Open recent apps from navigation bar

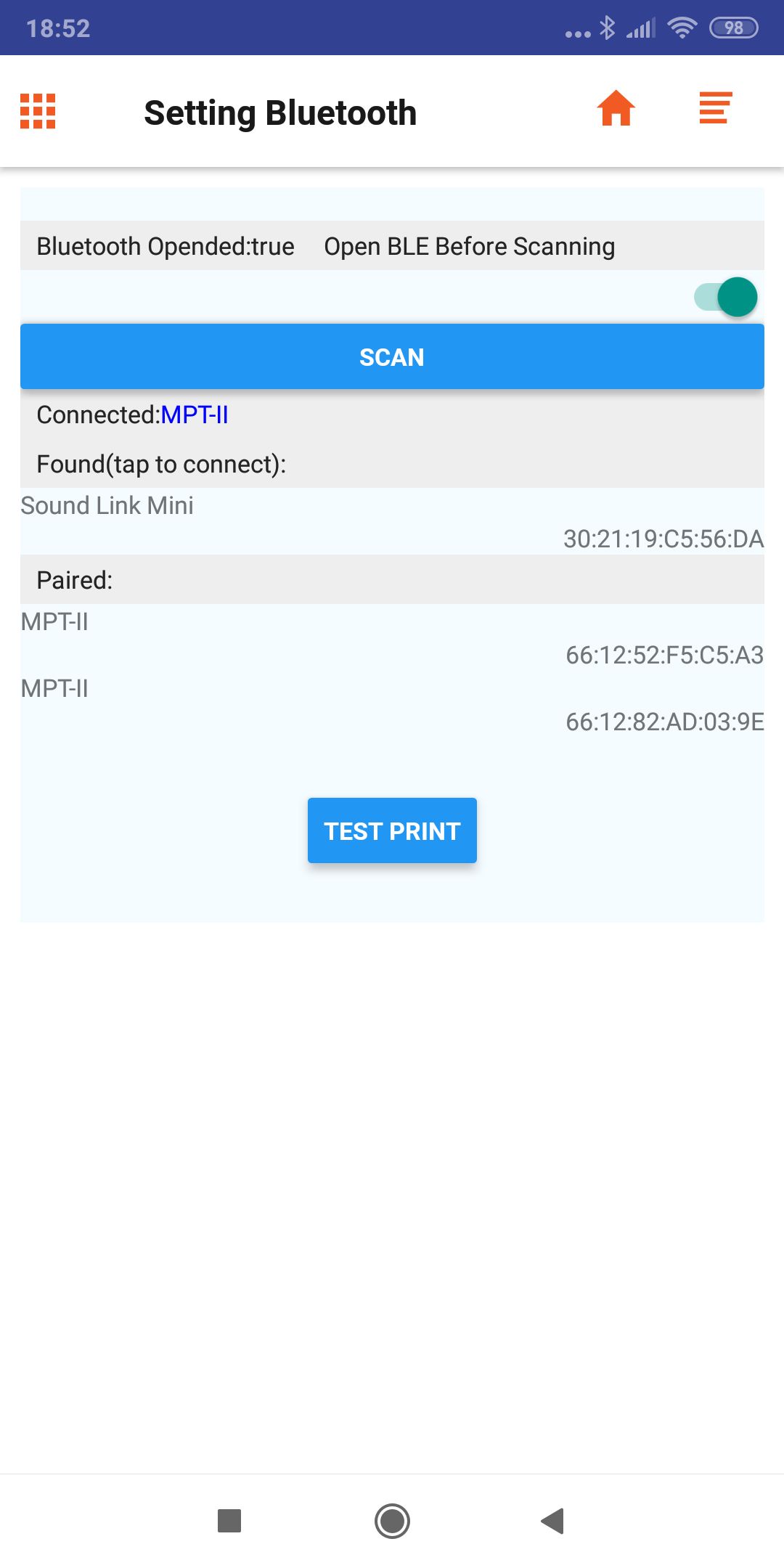click(x=229, y=1521)
